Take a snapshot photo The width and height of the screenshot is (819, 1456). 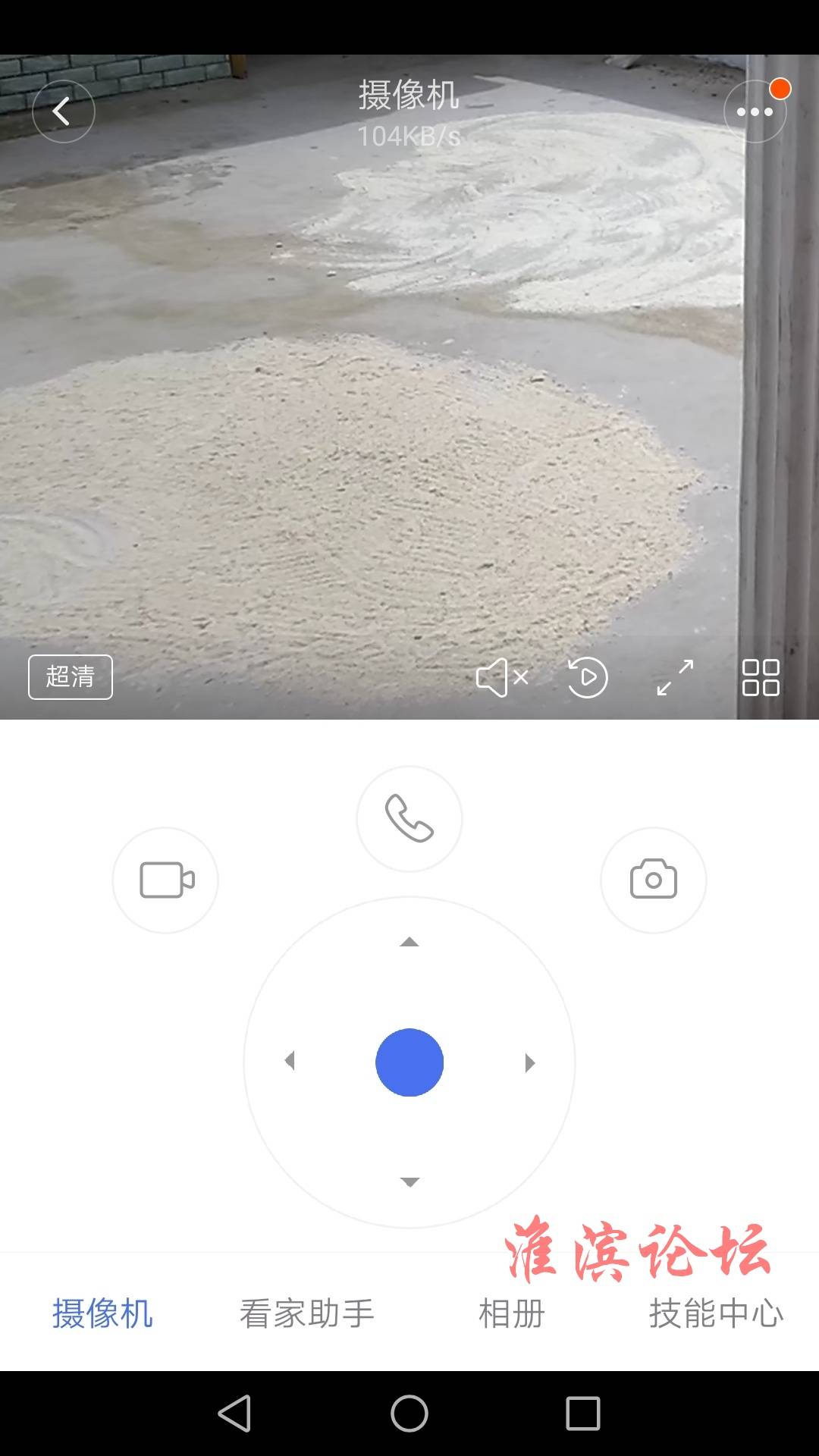(x=653, y=880)
